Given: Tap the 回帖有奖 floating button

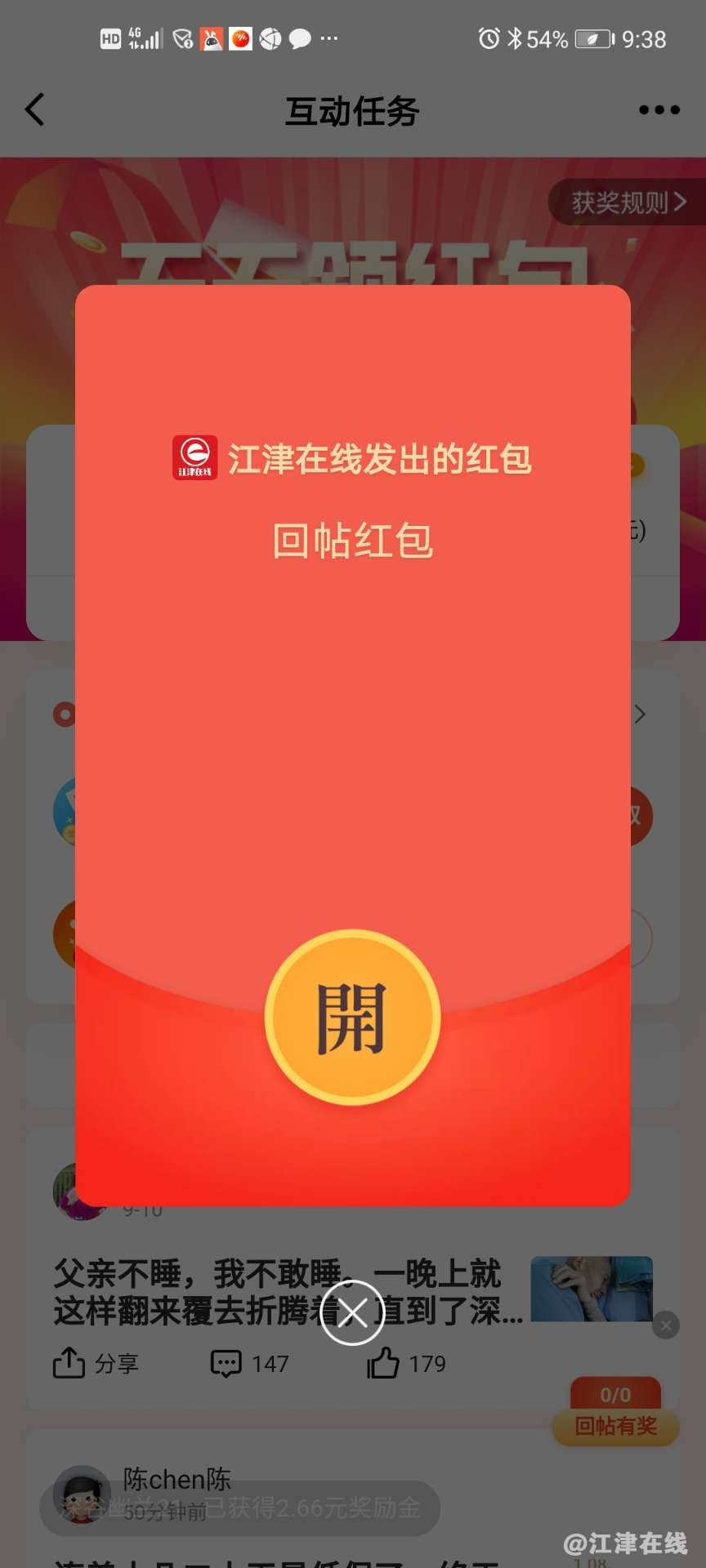Looking at the screenshot, I should tap(615, 1426).
